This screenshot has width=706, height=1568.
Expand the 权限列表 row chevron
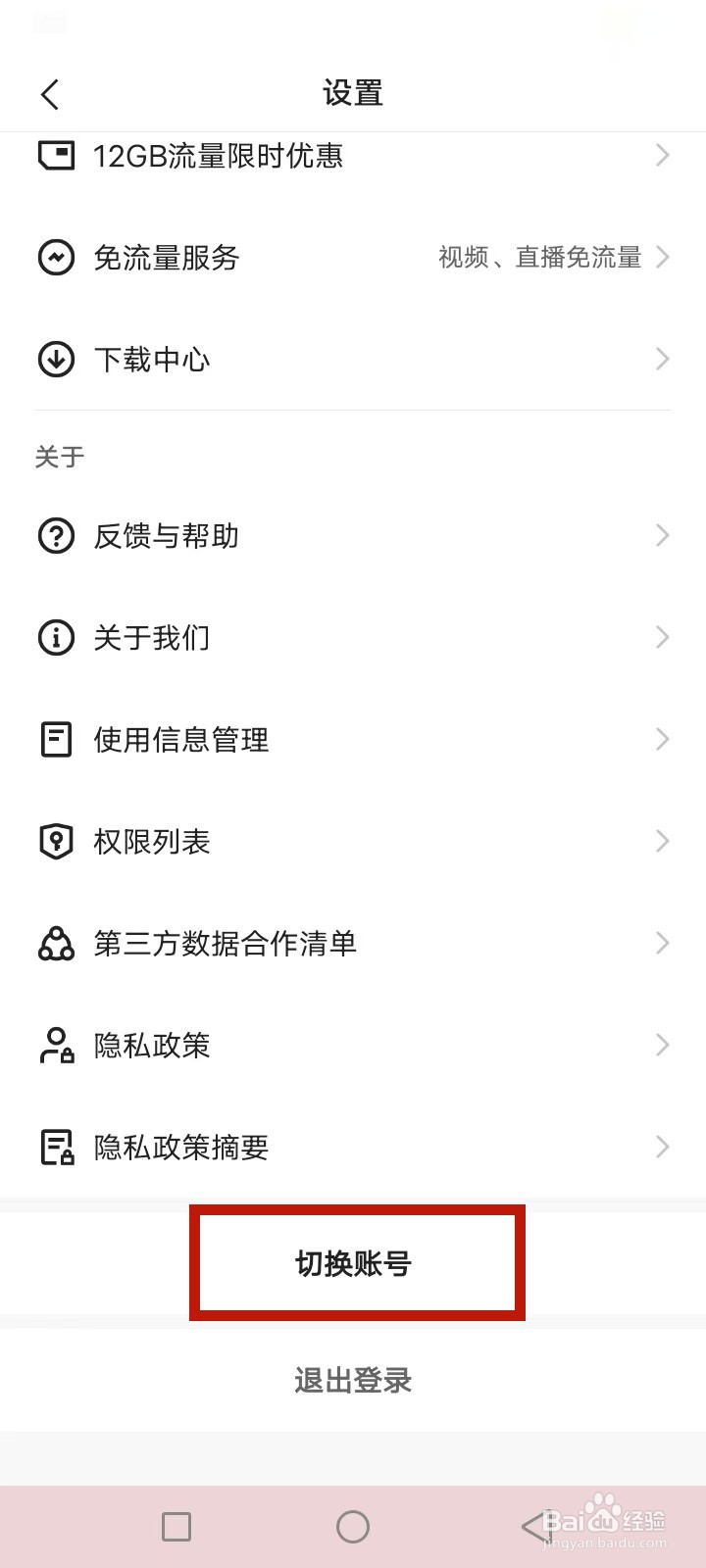[661, 841]
